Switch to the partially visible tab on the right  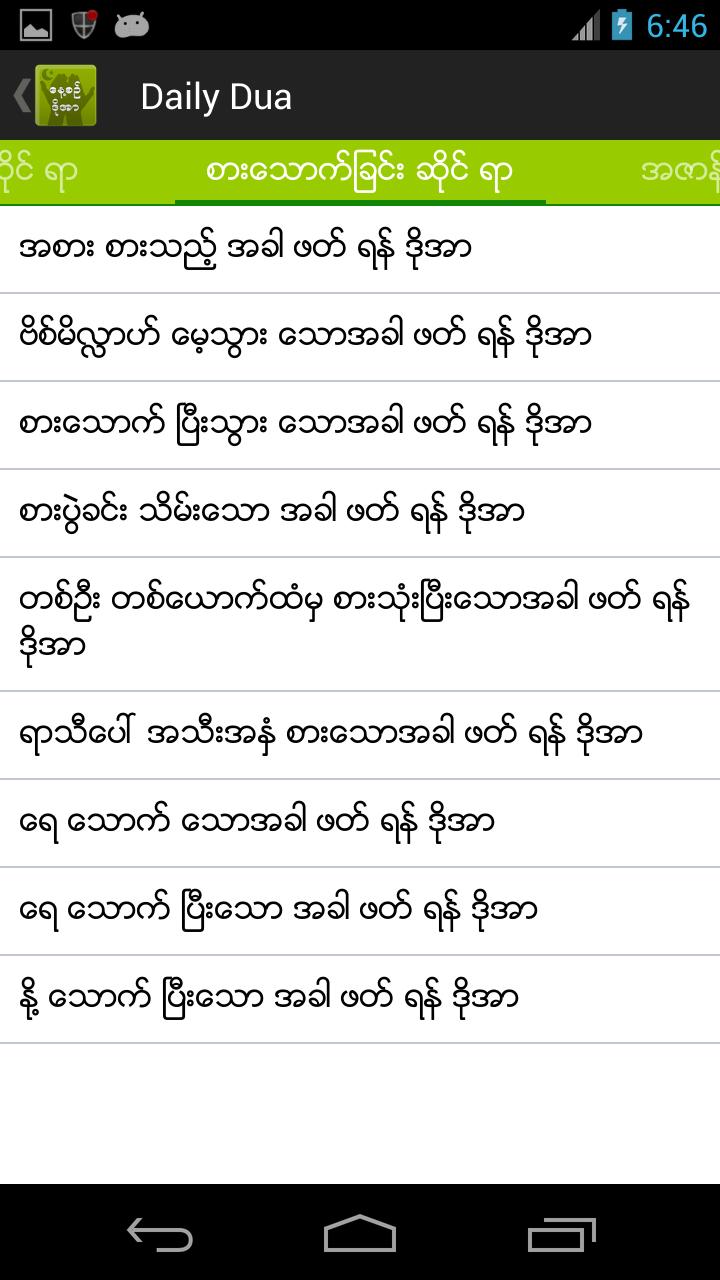pyautogui.click(x=680, y=171)
